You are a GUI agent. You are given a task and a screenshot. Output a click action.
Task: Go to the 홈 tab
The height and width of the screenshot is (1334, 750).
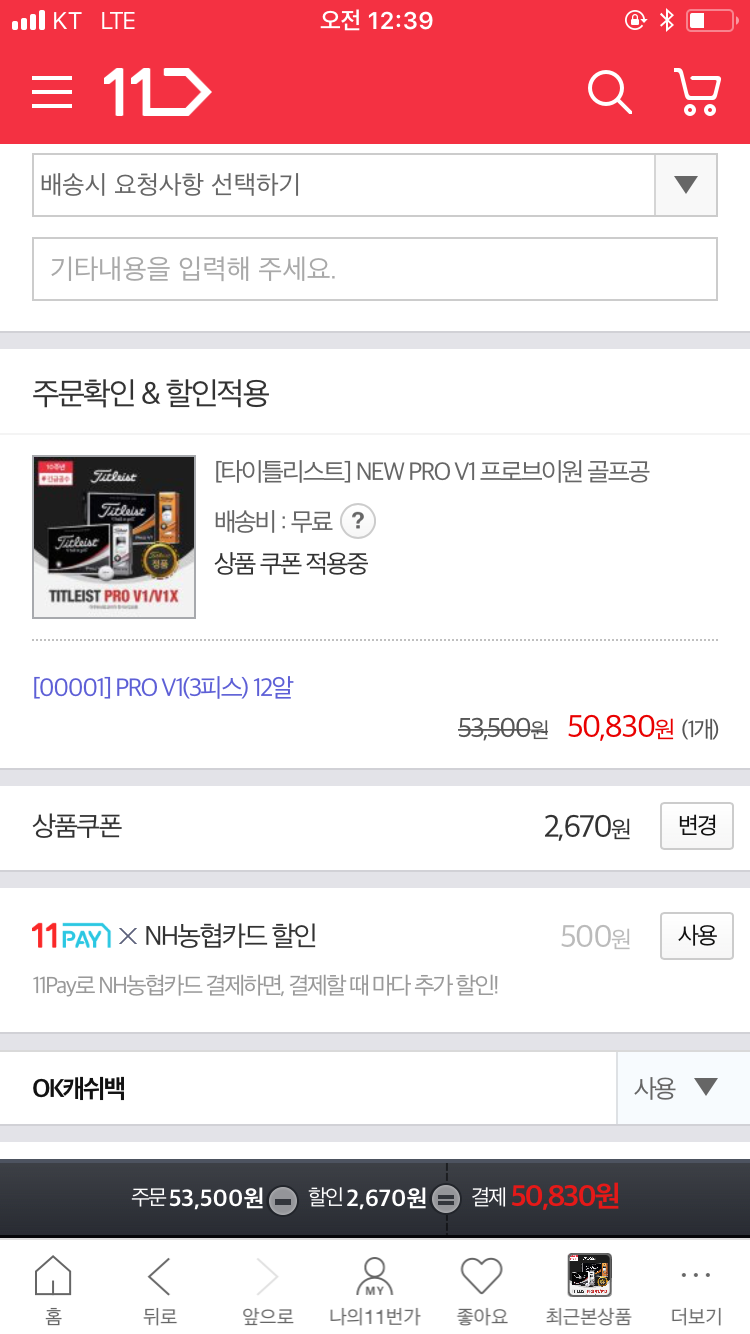pyautogui.click(x=53, y=1290)
